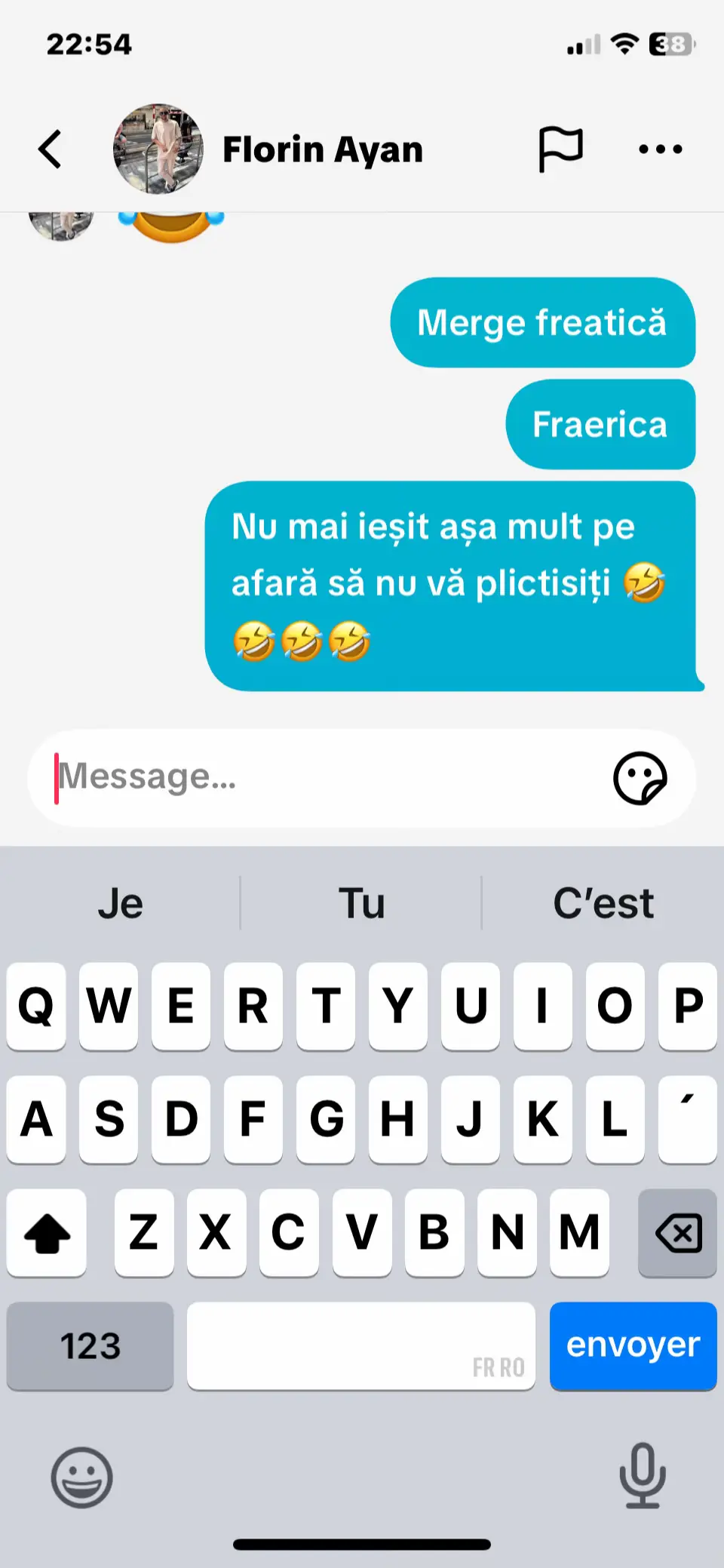Screen dimensions: 724x1568
Task: Tap the backspace key
Action: [x=677, y=1233]
